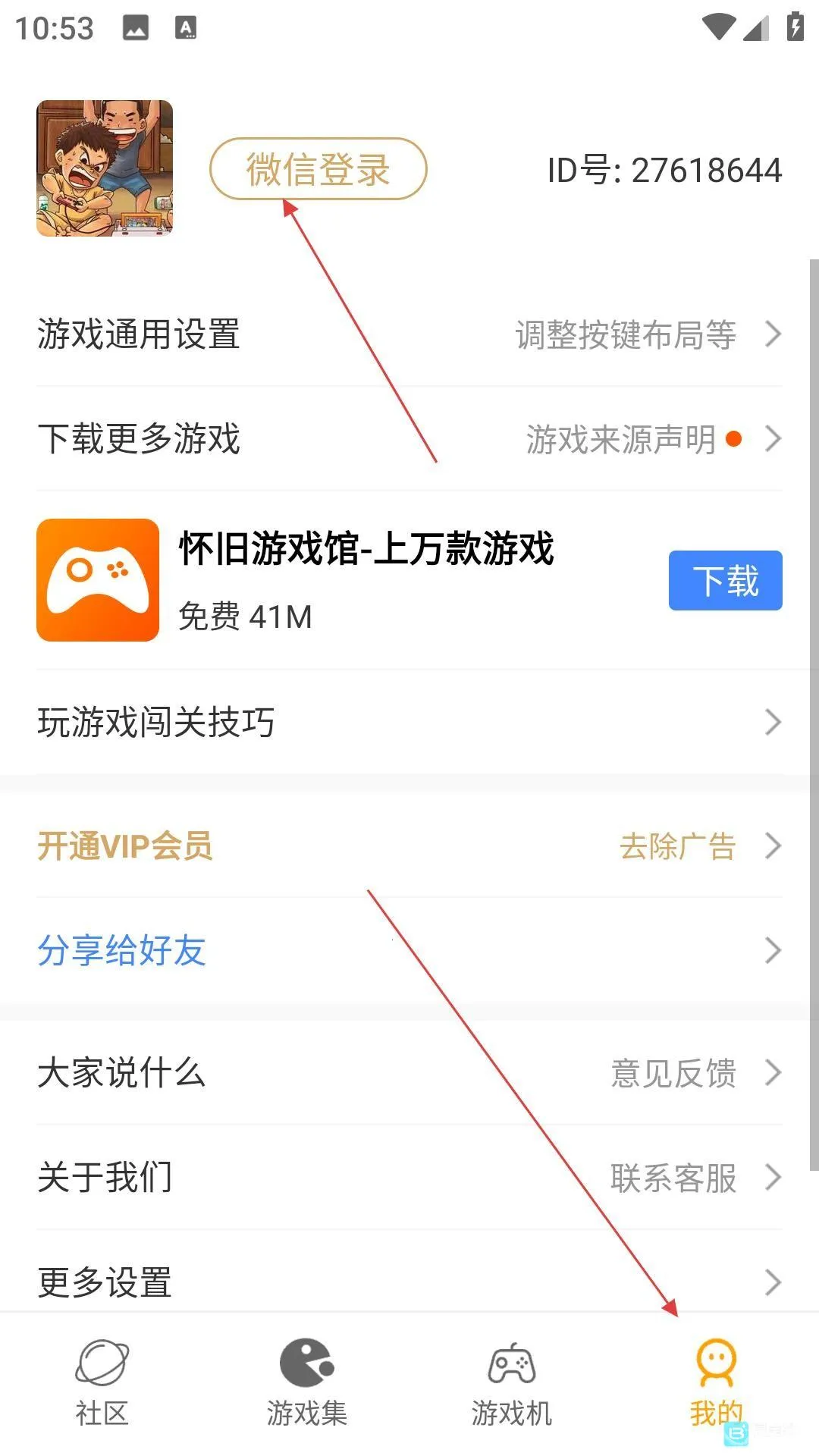The width and height of the screenshot is (819, 1456).
Task: Tap the user avatar picture
Action: [105, 168]
